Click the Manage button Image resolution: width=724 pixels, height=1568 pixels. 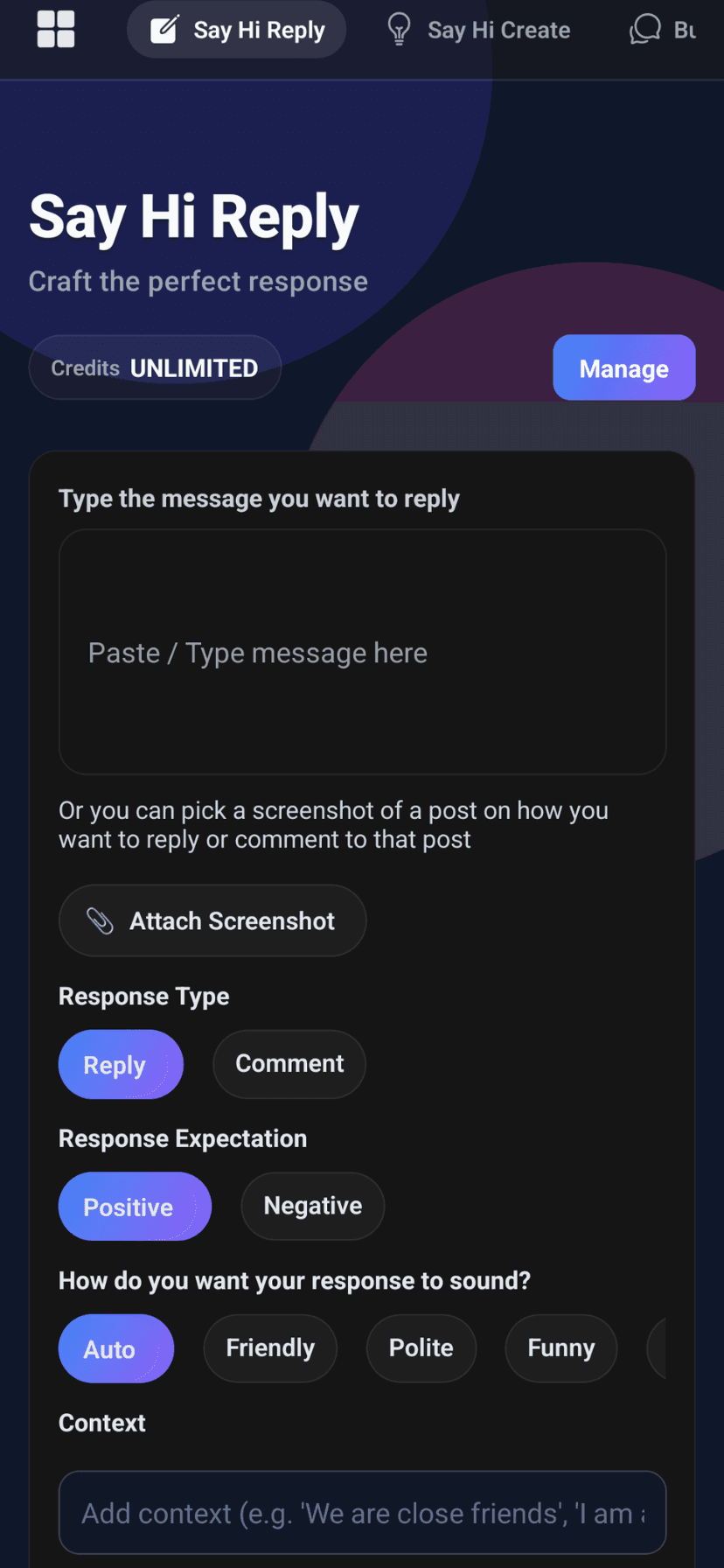pyautogui.click(x=623, y=367)
